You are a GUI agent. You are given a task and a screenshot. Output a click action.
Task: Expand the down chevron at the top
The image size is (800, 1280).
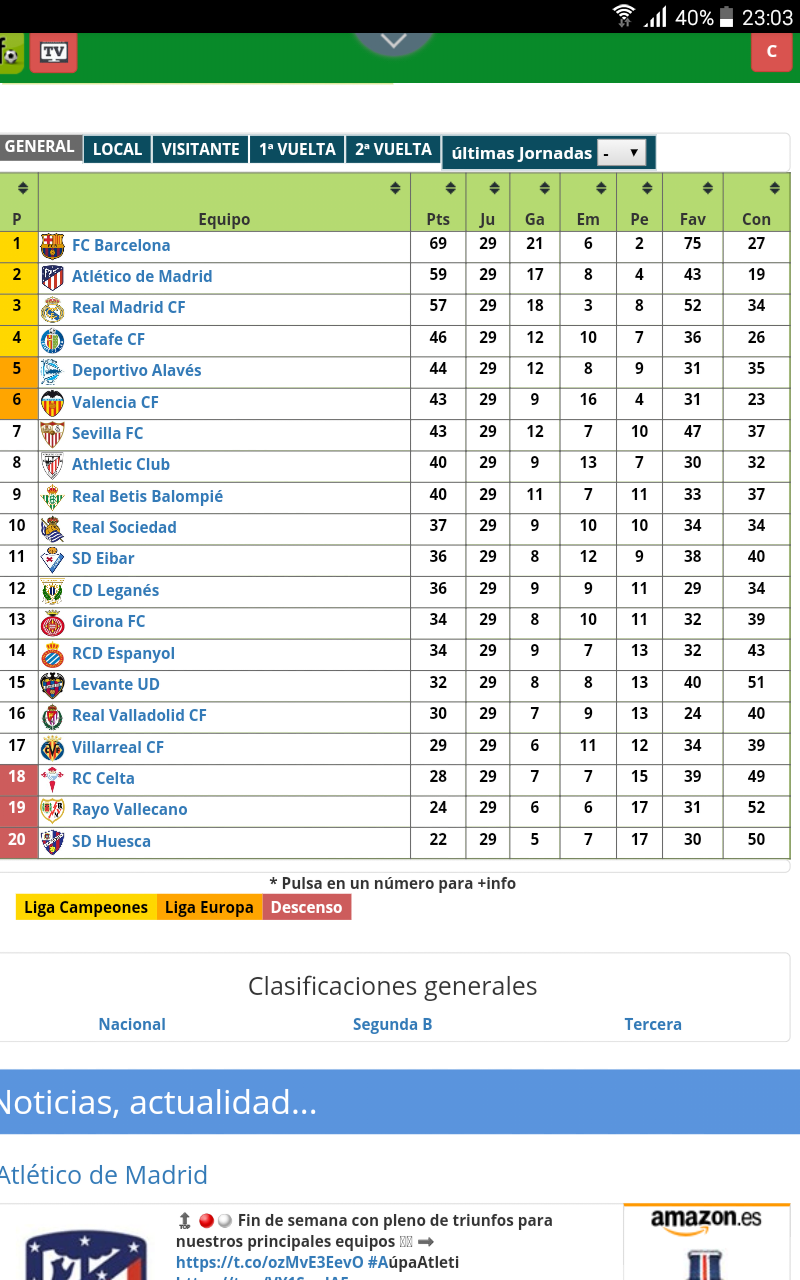(x=393, y=42)
